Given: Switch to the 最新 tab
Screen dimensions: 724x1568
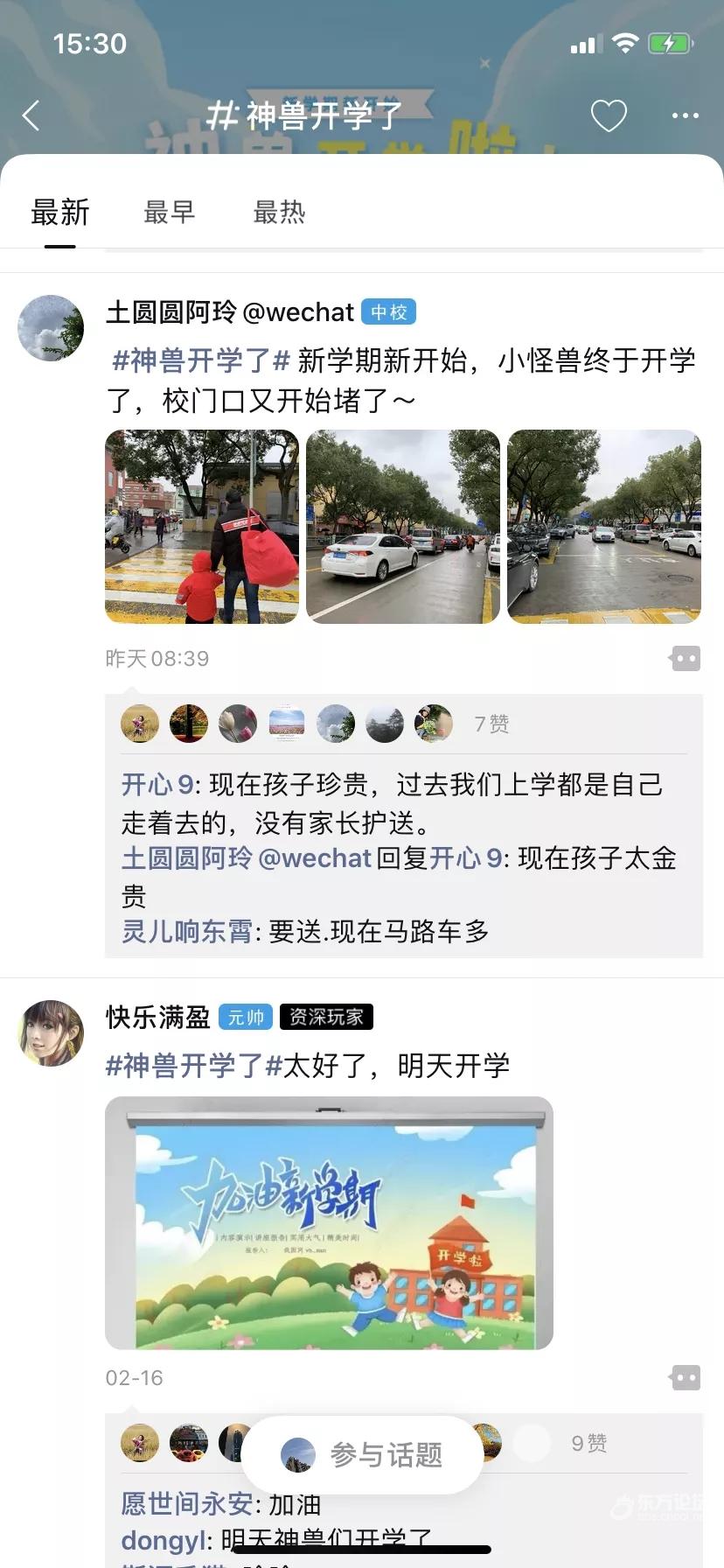Looking at the screenshot, I should click(60, 213).
